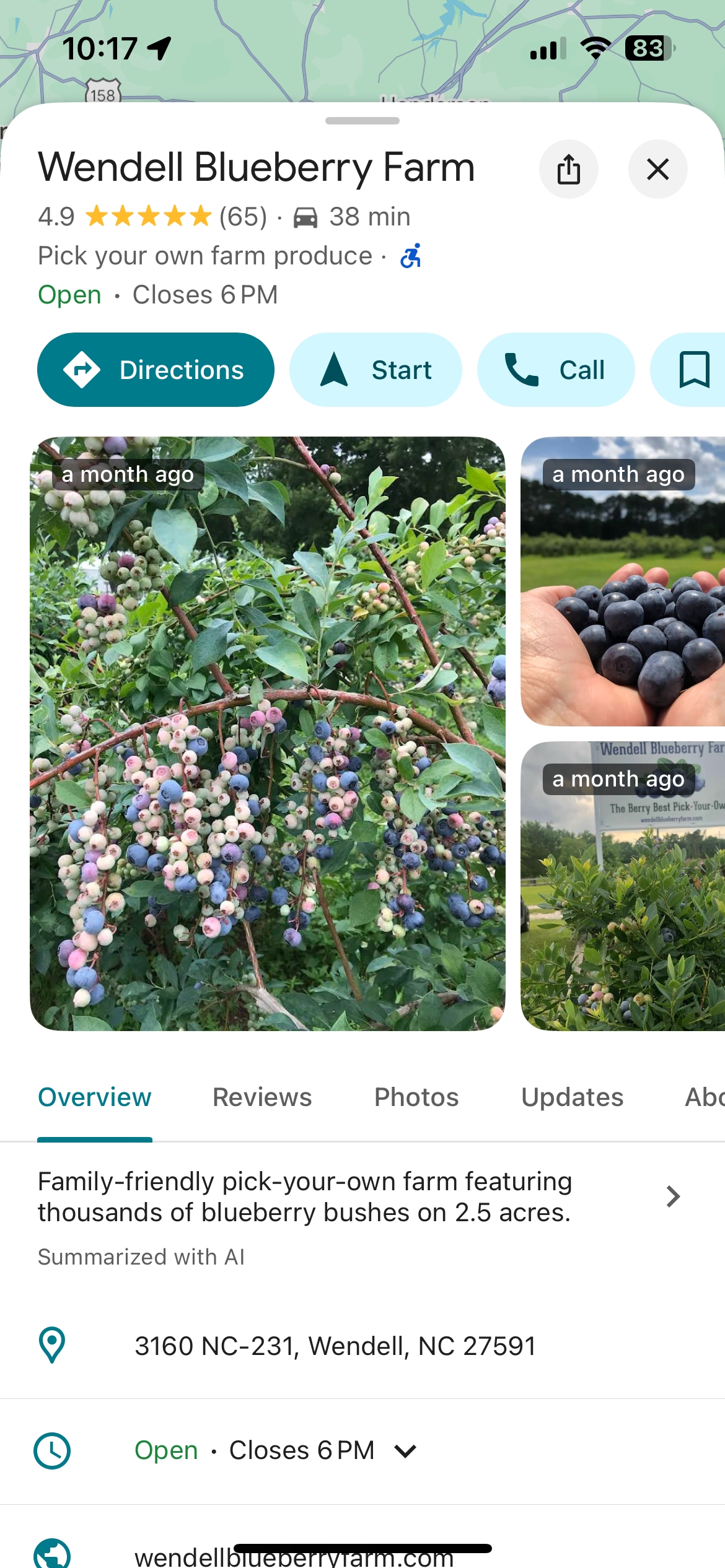The width and height of the screenshot is (725, 1568).
Task: Open the wendellblueberryfarm.com website link
Action: pos(294,1556)
